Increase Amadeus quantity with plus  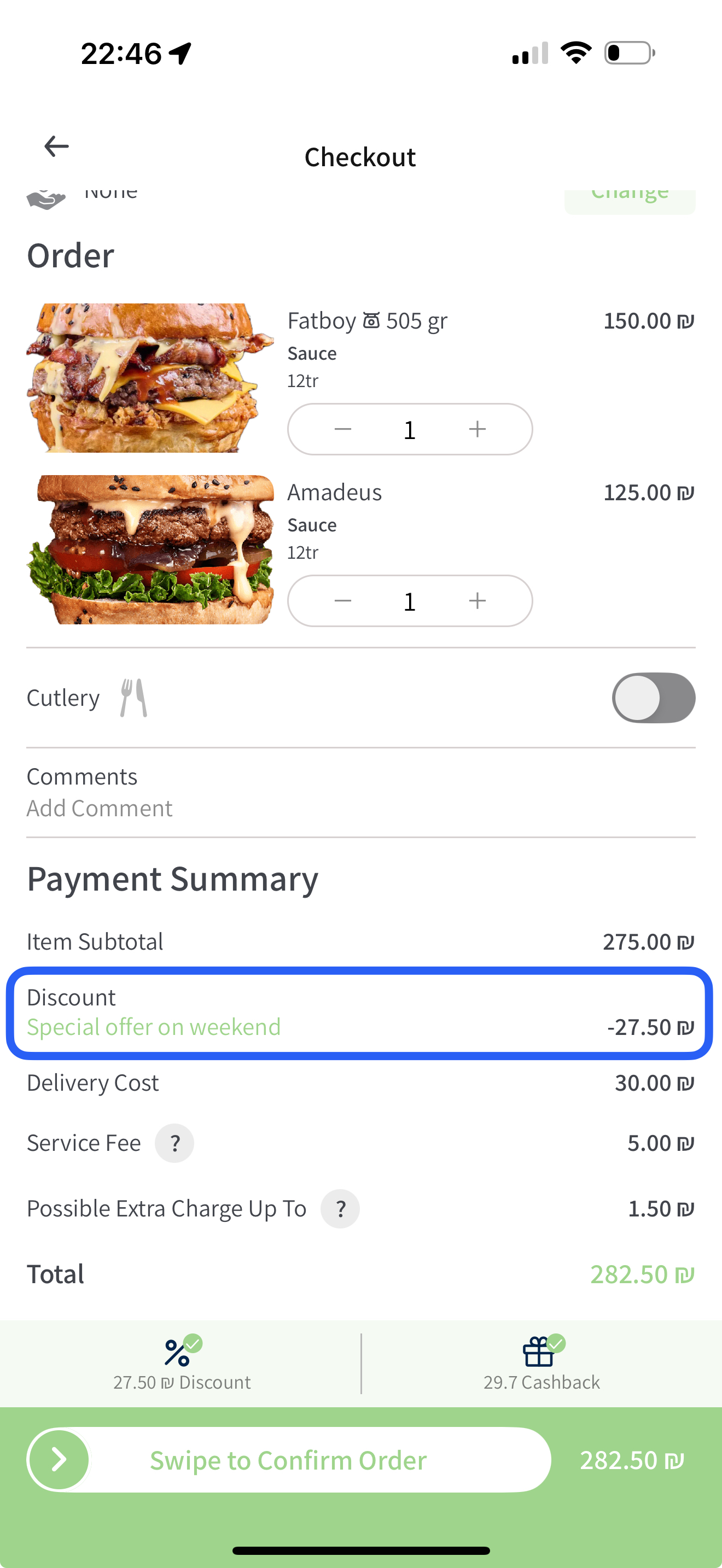coord(478,601)
